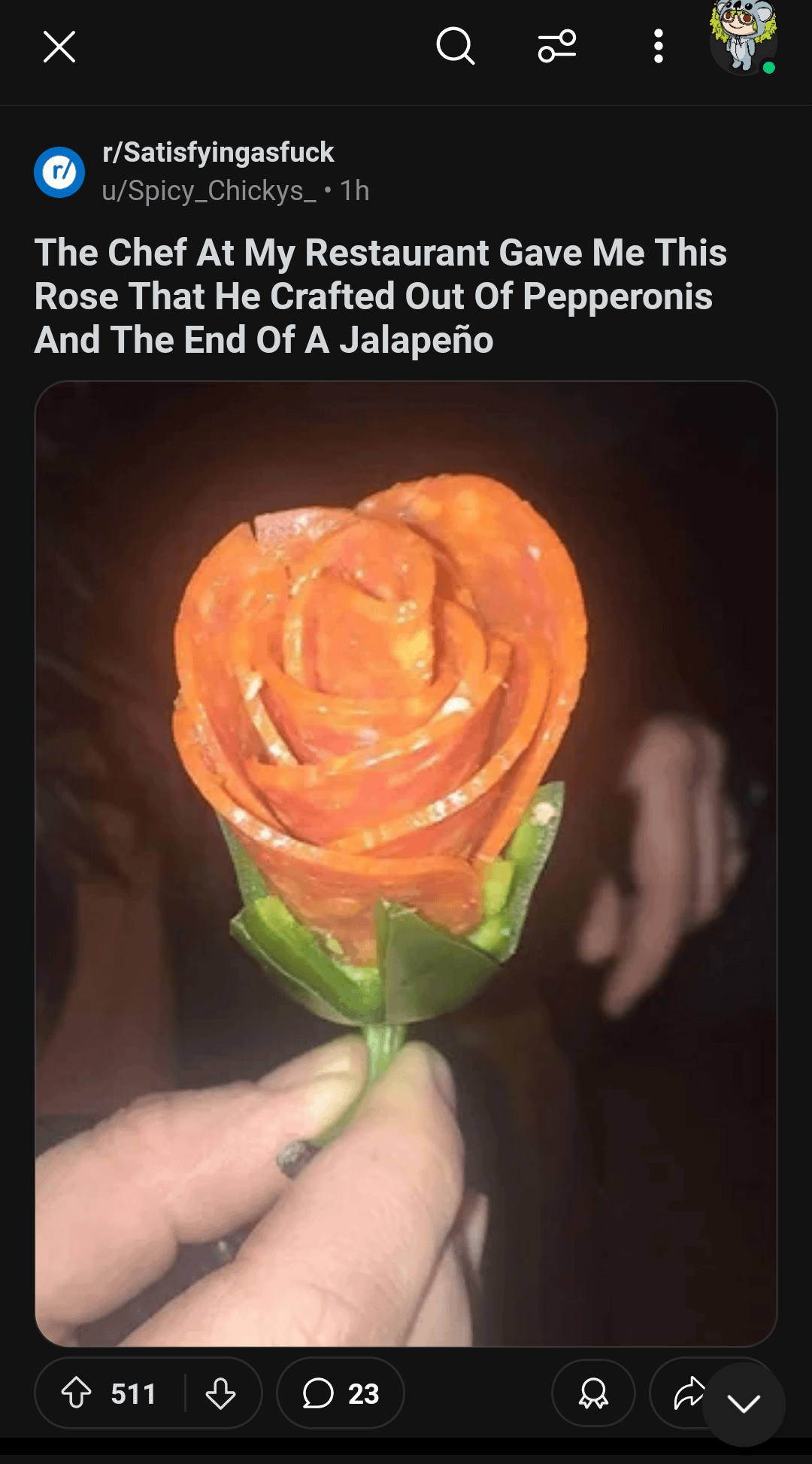Give an award to this post

click(x=593, y=1393)
